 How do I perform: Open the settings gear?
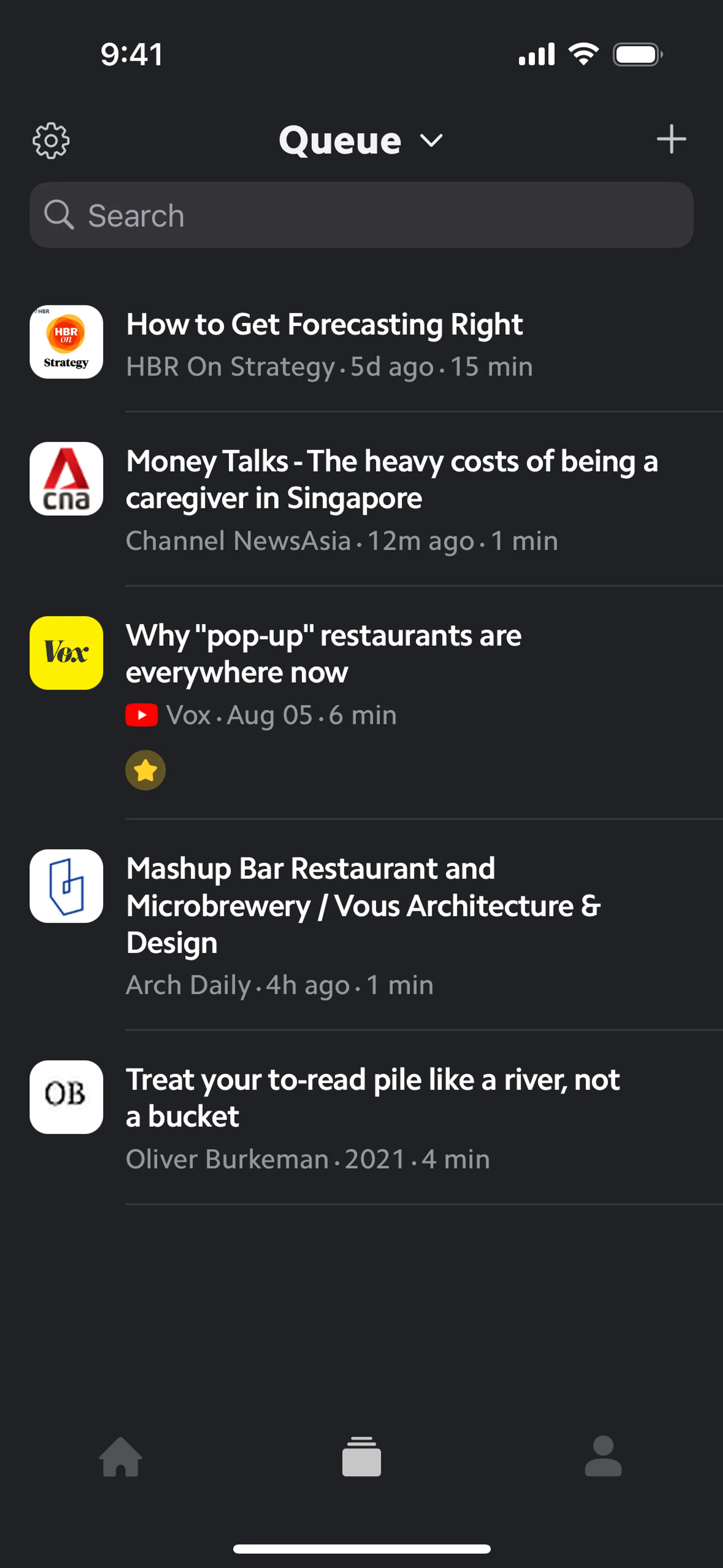pyautogui.click(x=51, y=141)
